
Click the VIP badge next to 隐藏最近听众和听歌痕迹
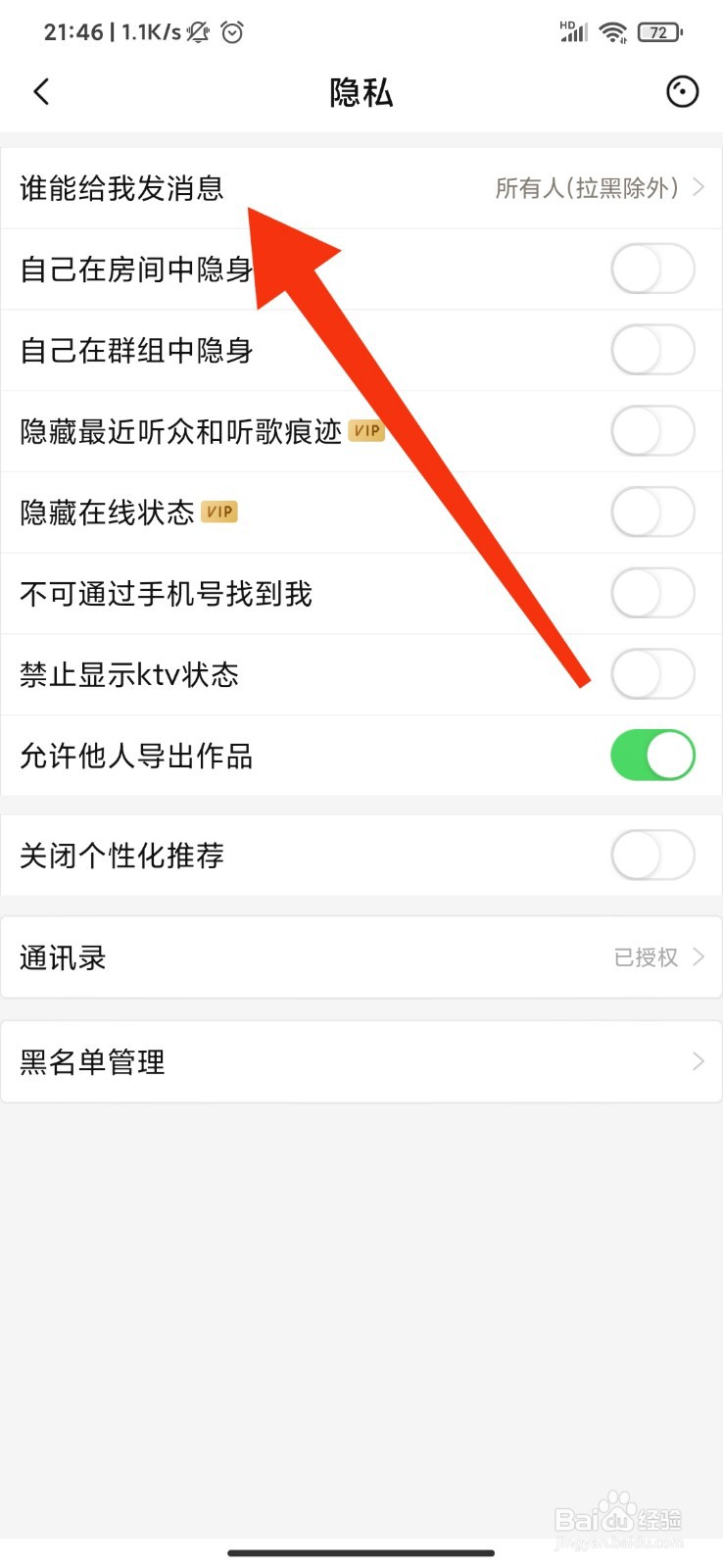pyautogui.click(x=365, y=430)
